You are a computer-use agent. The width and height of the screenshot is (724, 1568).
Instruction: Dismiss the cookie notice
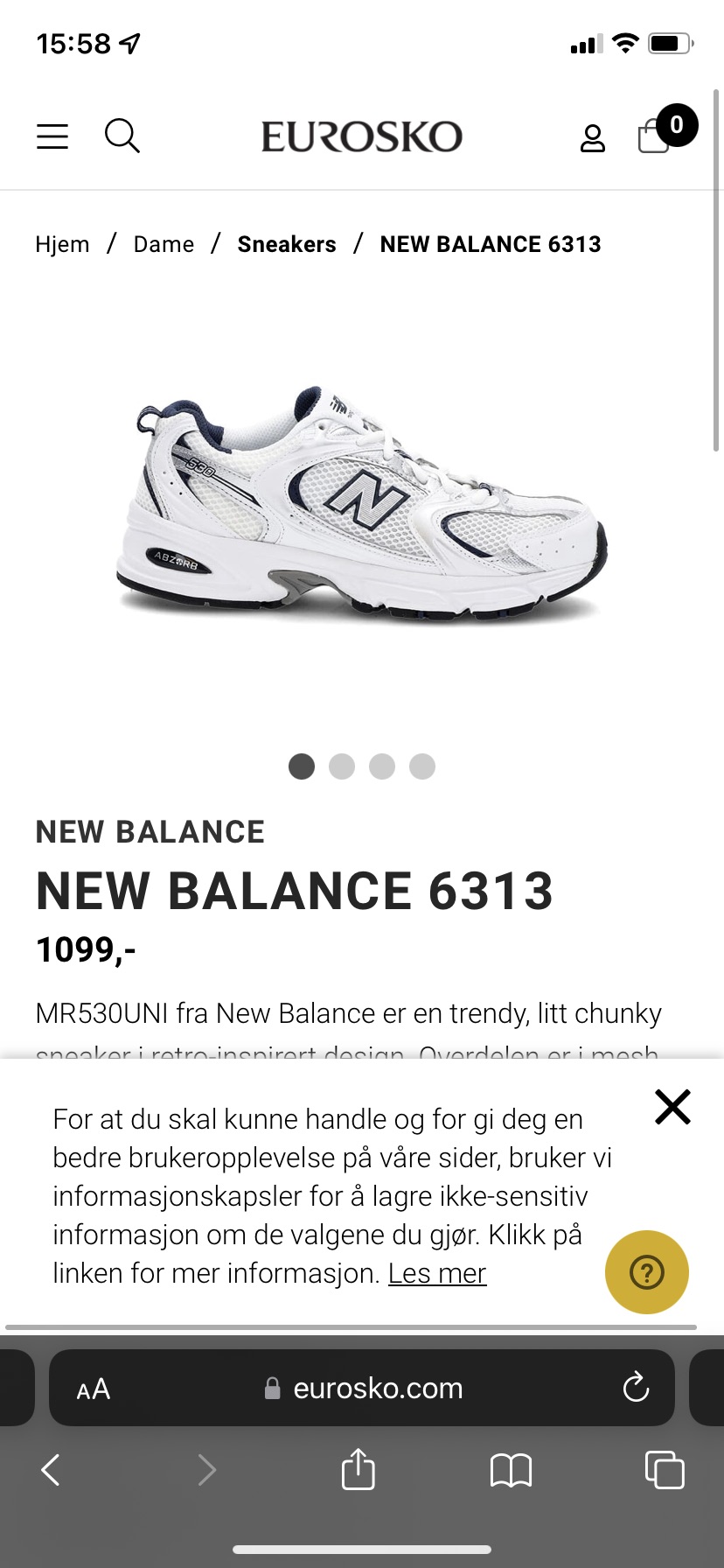pyautogui.click(x=673, y=1107)
